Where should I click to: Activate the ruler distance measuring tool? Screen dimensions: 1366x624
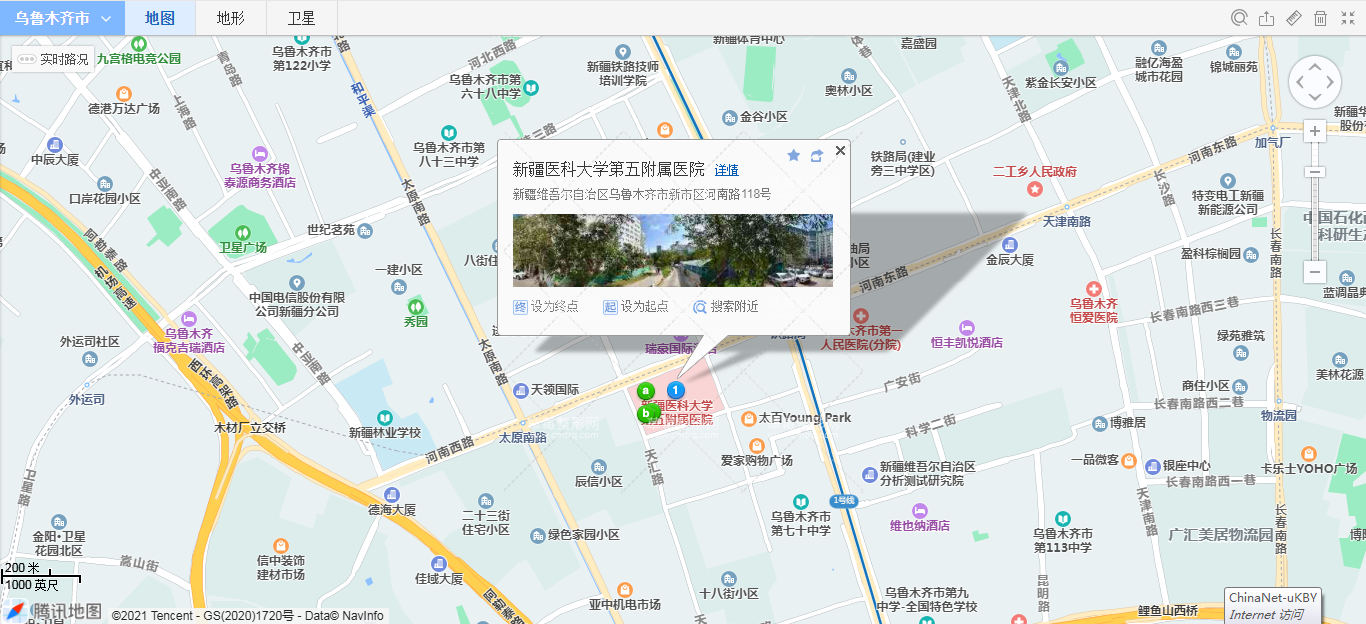click(1293, 18)
